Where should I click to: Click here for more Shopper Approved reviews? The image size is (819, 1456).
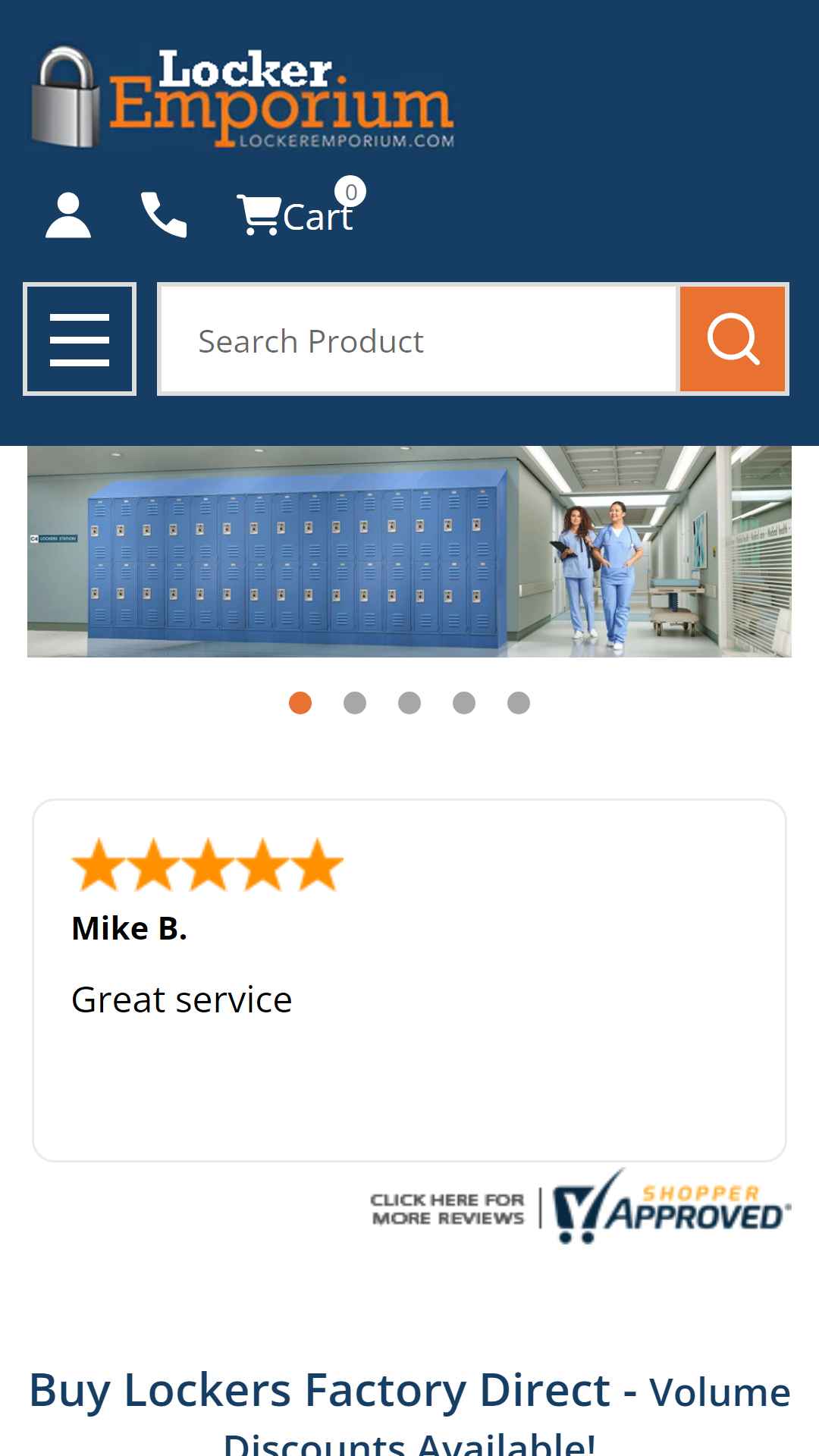(x=581, y=1207)
